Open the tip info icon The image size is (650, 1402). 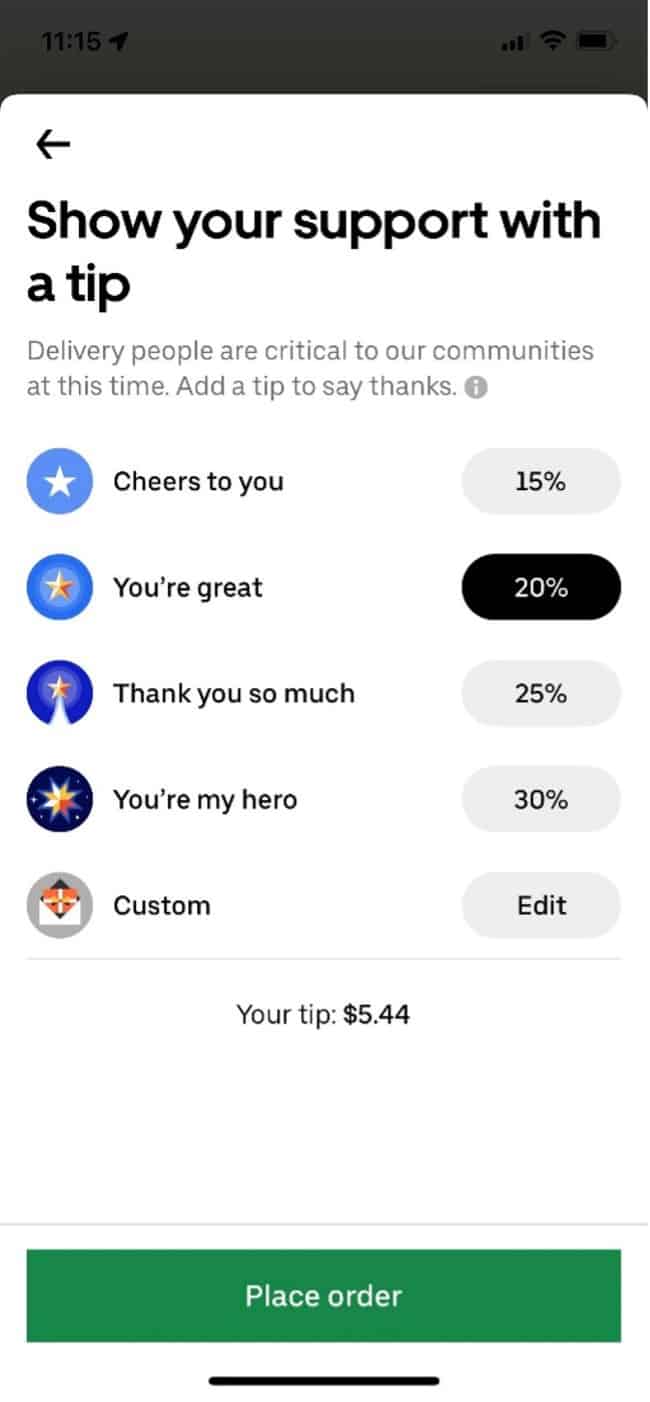(x=477, y=388)
